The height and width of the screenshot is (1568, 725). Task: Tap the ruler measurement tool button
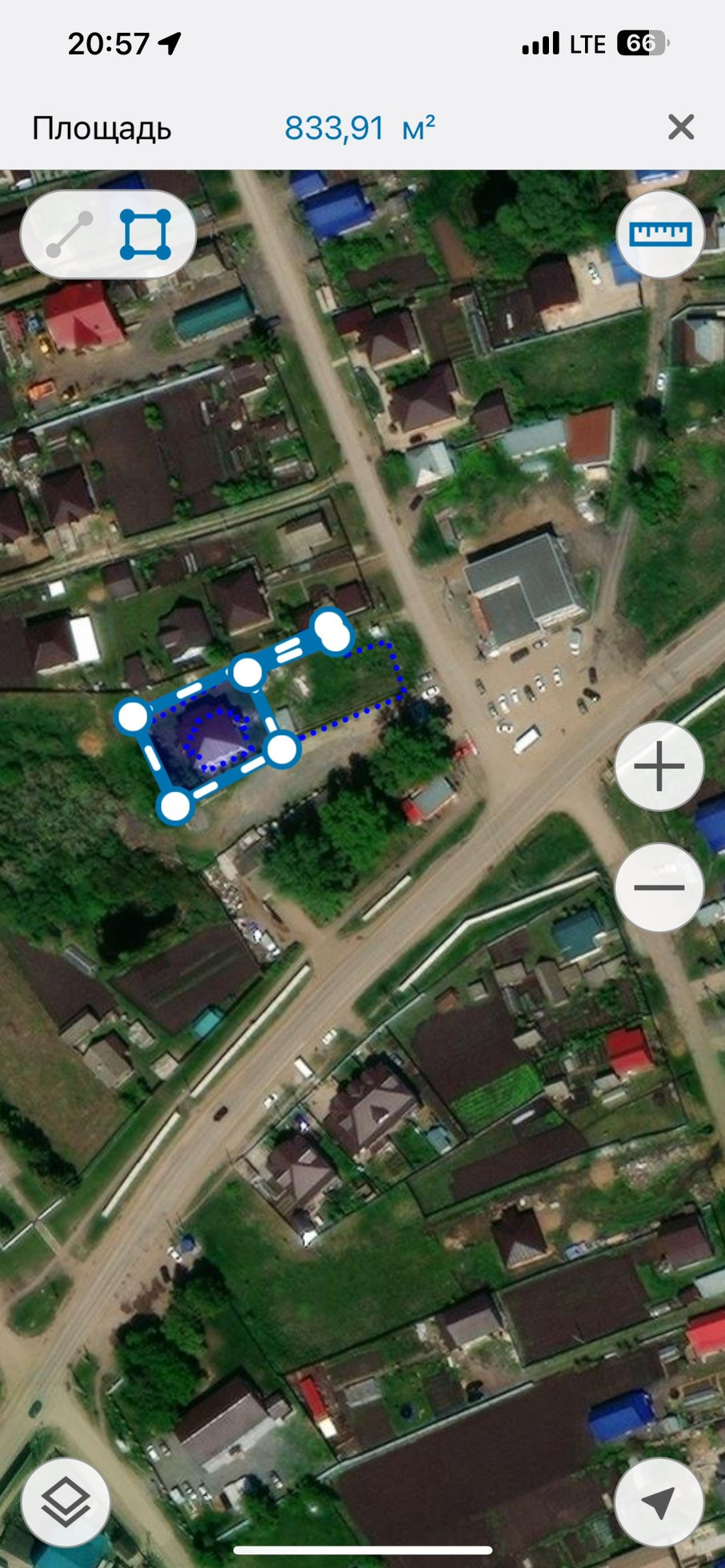click(660, 234)
